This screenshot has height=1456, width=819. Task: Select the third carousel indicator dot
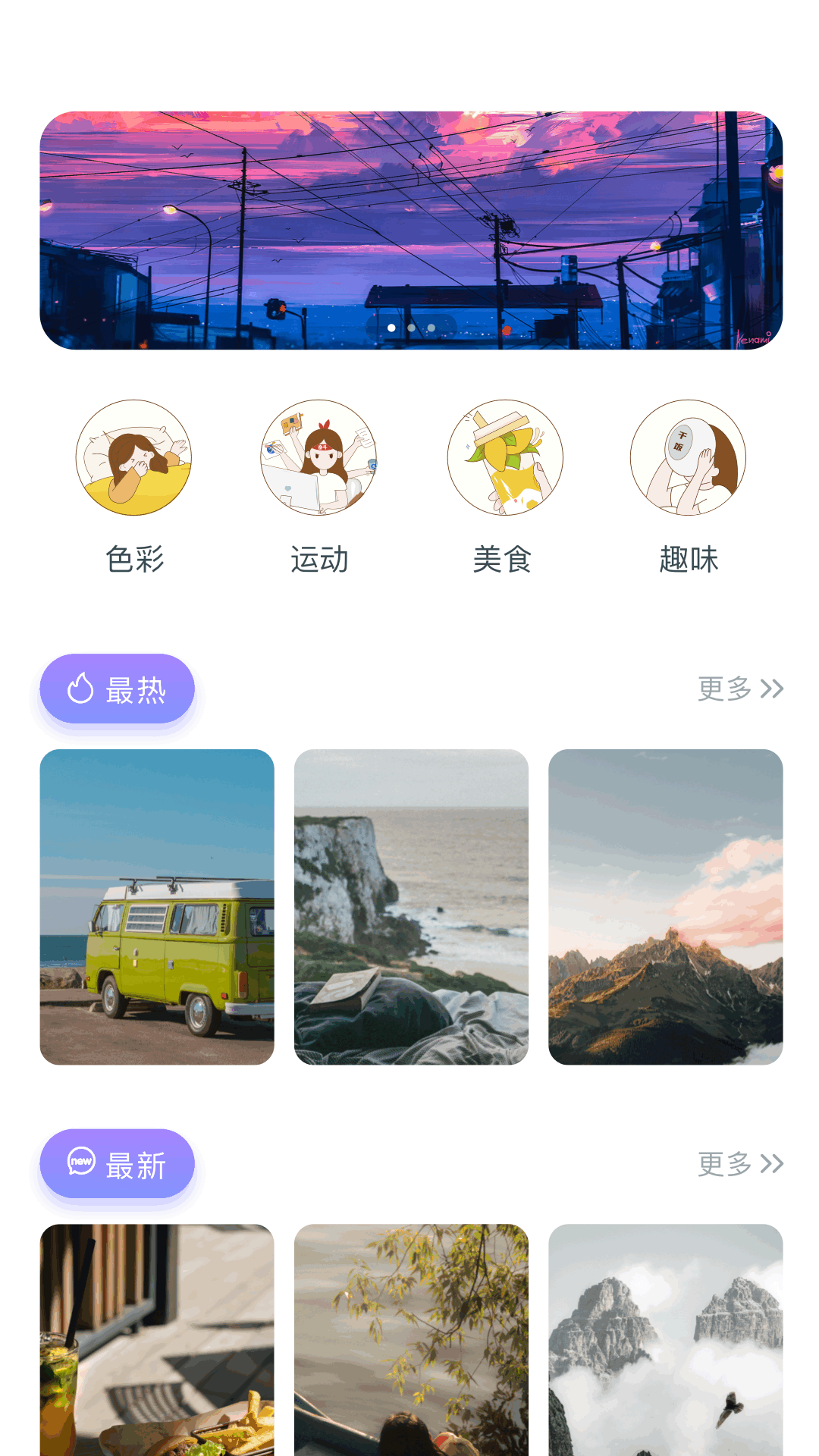[x=431, y=327]
